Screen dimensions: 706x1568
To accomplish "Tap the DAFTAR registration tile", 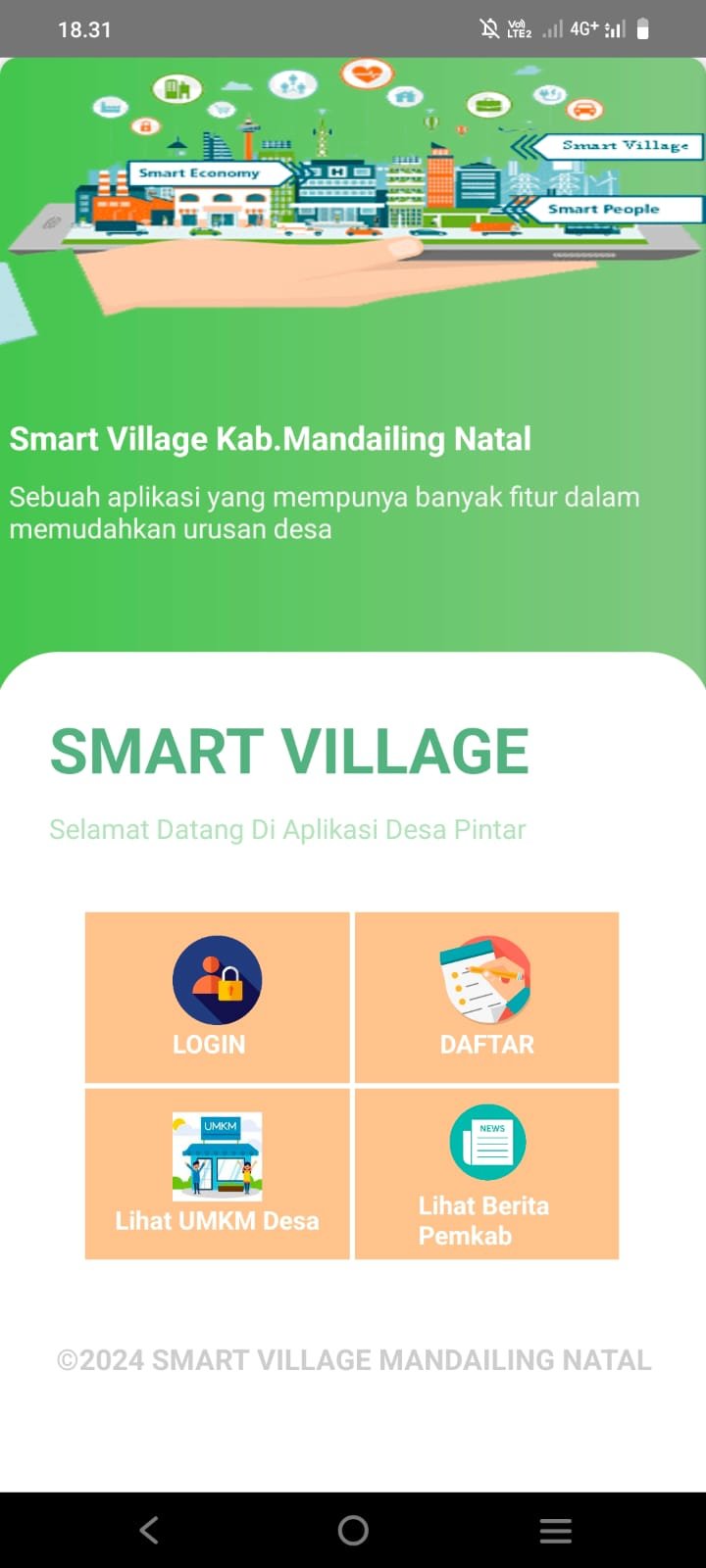I will tap(486, 997).
